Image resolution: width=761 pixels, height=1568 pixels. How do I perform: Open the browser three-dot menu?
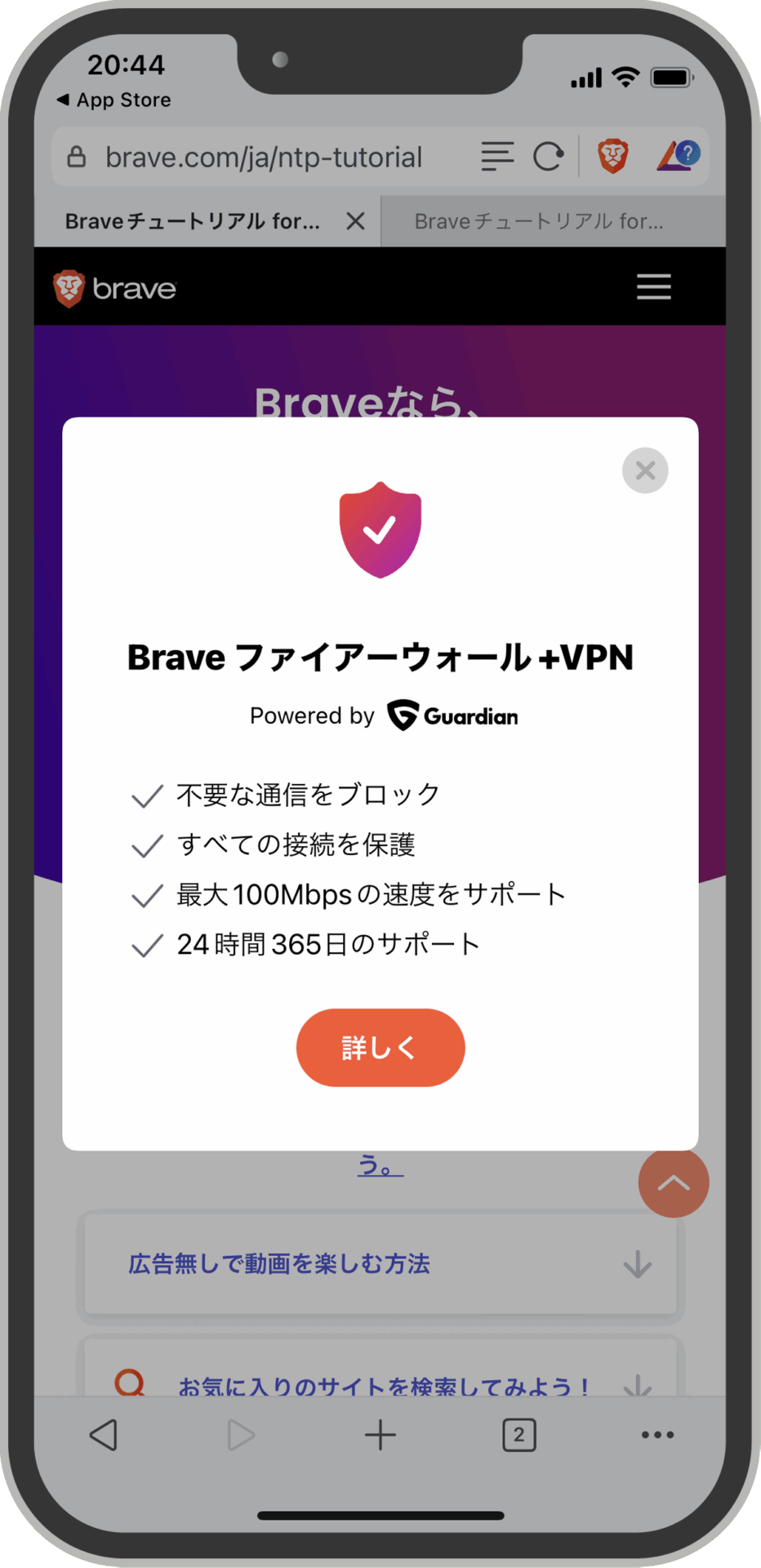[657, 1435]
